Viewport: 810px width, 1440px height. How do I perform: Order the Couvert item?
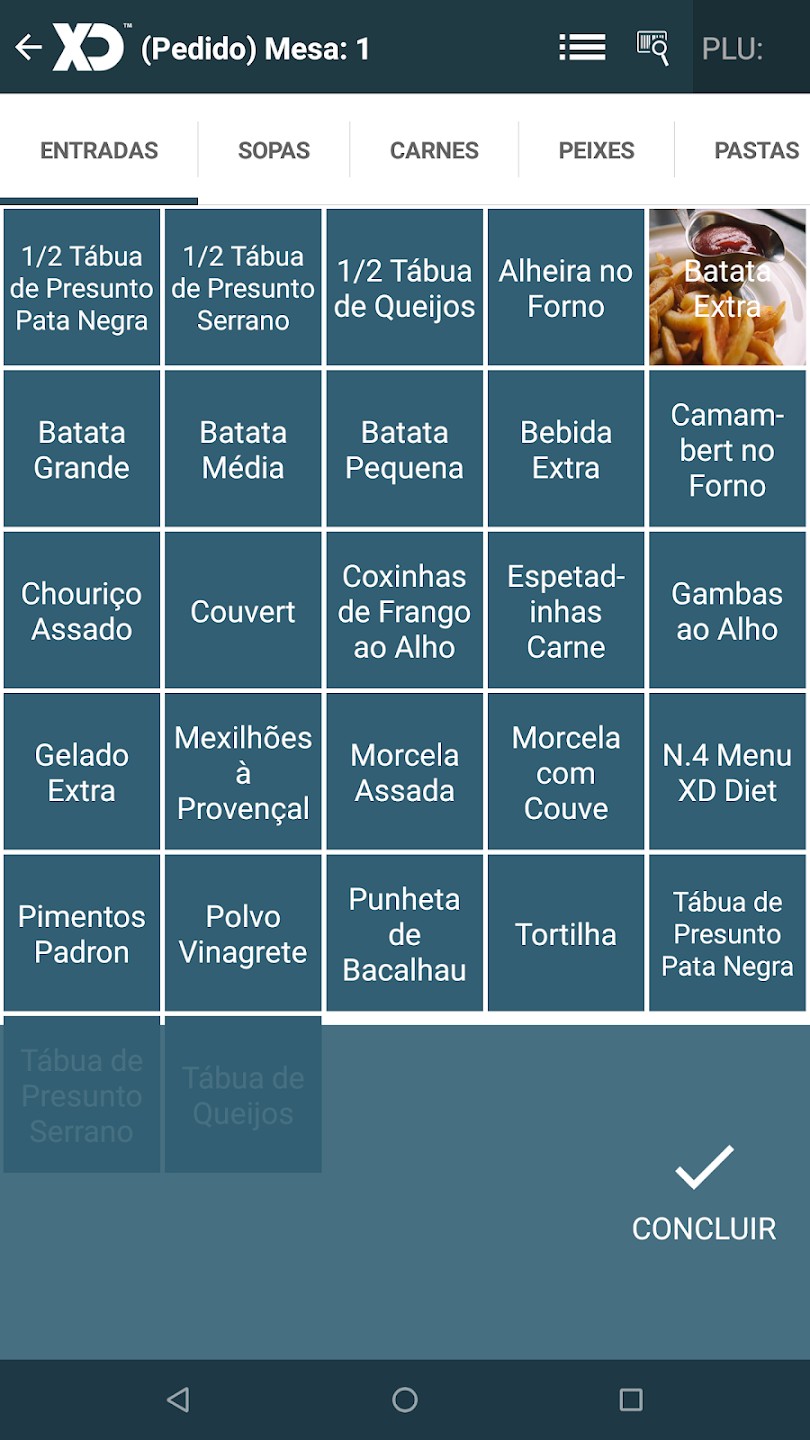(242, 610)
